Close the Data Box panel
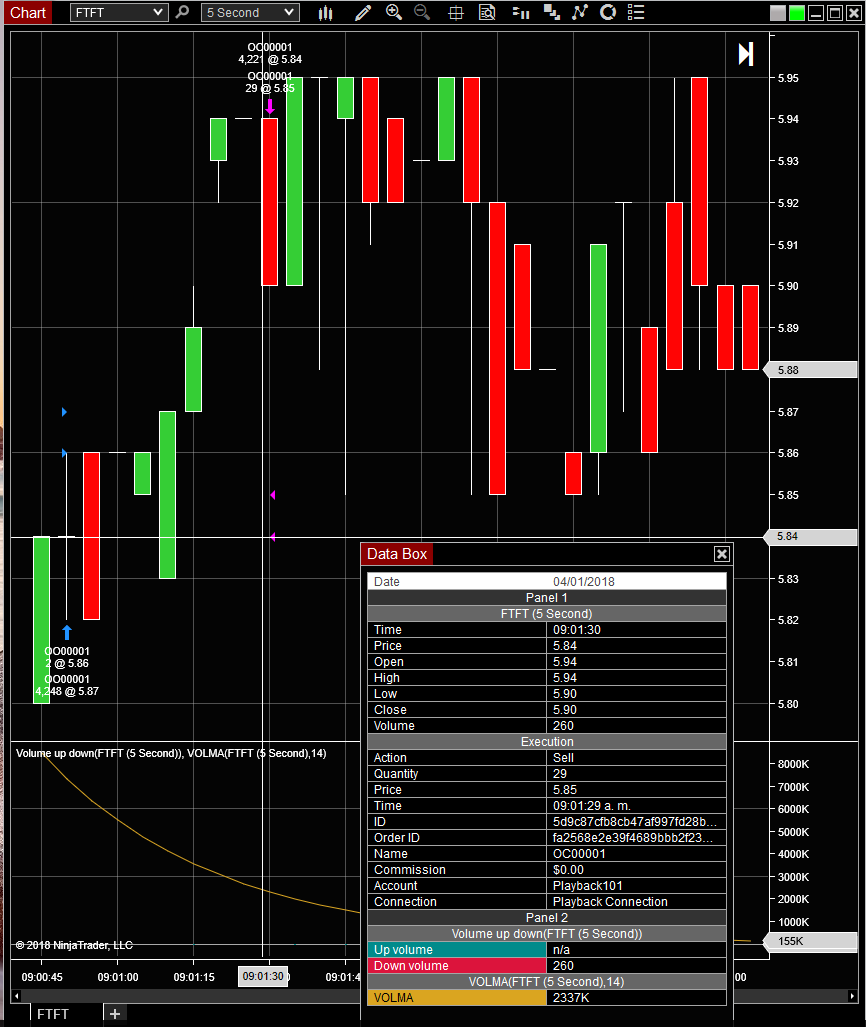The height and width of the screenshot is (1027, 866). click(722, 554)
